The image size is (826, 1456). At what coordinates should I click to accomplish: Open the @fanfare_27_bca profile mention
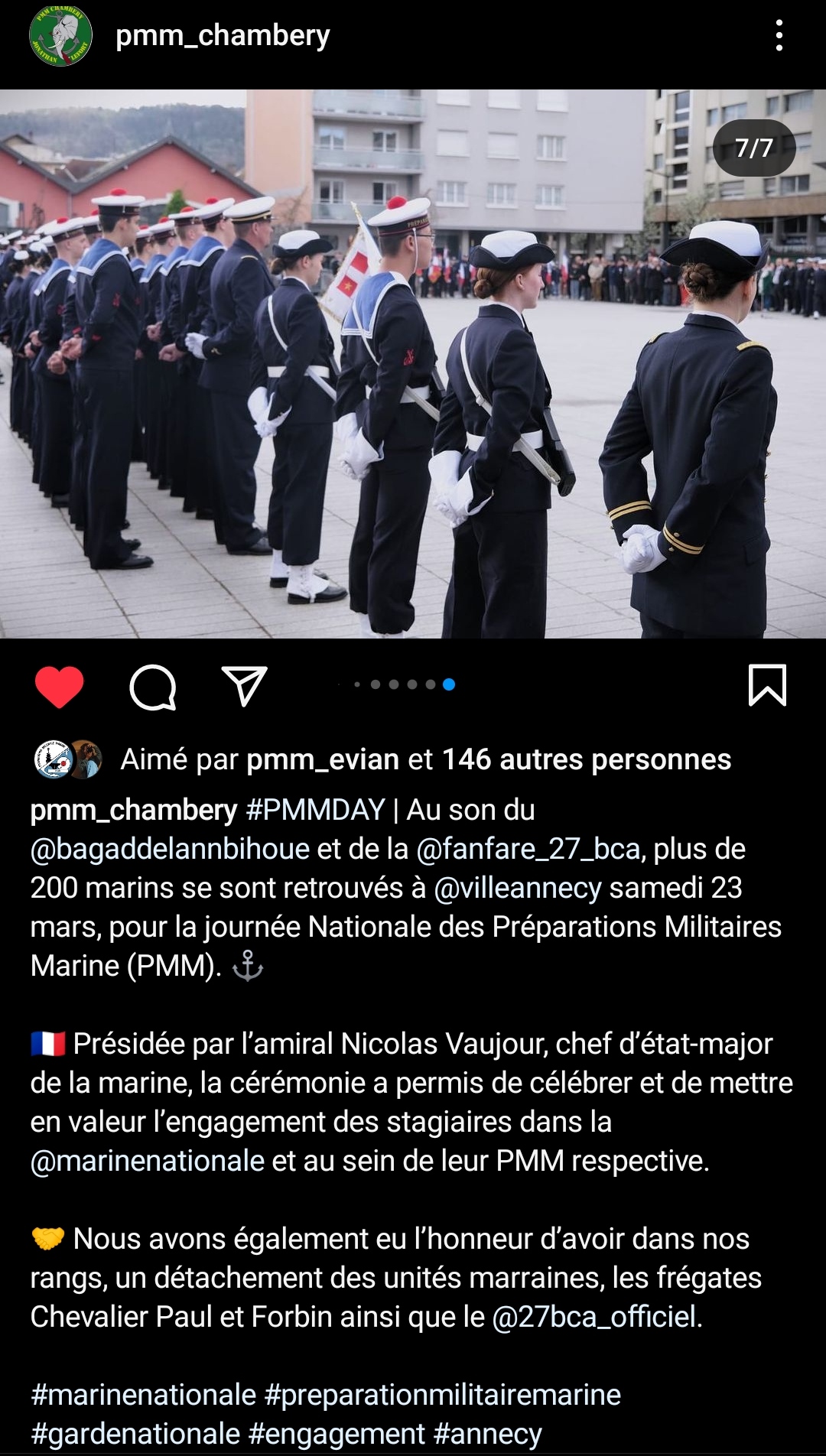[x=528, y=849]
